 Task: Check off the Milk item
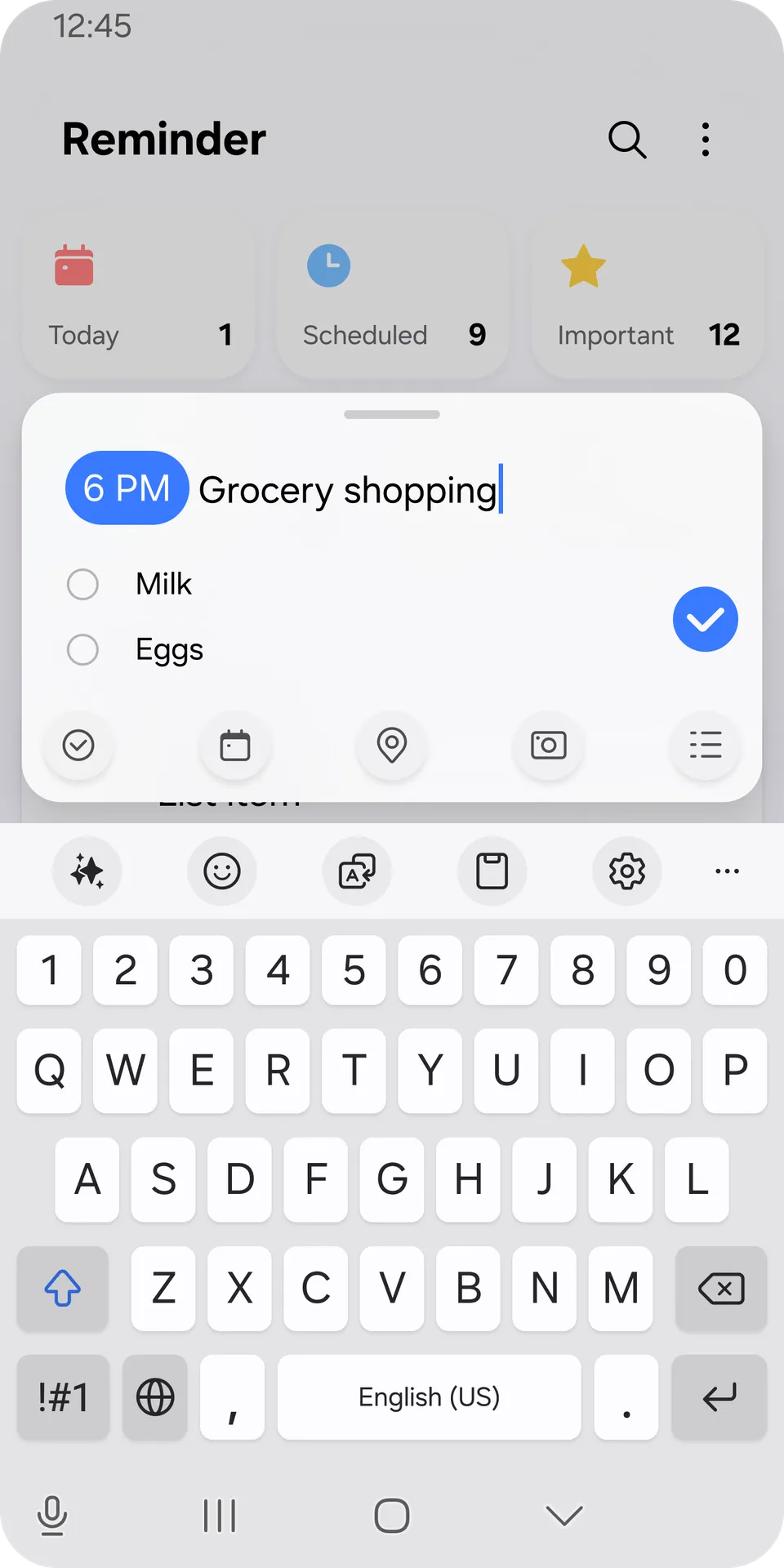(82, 584)
